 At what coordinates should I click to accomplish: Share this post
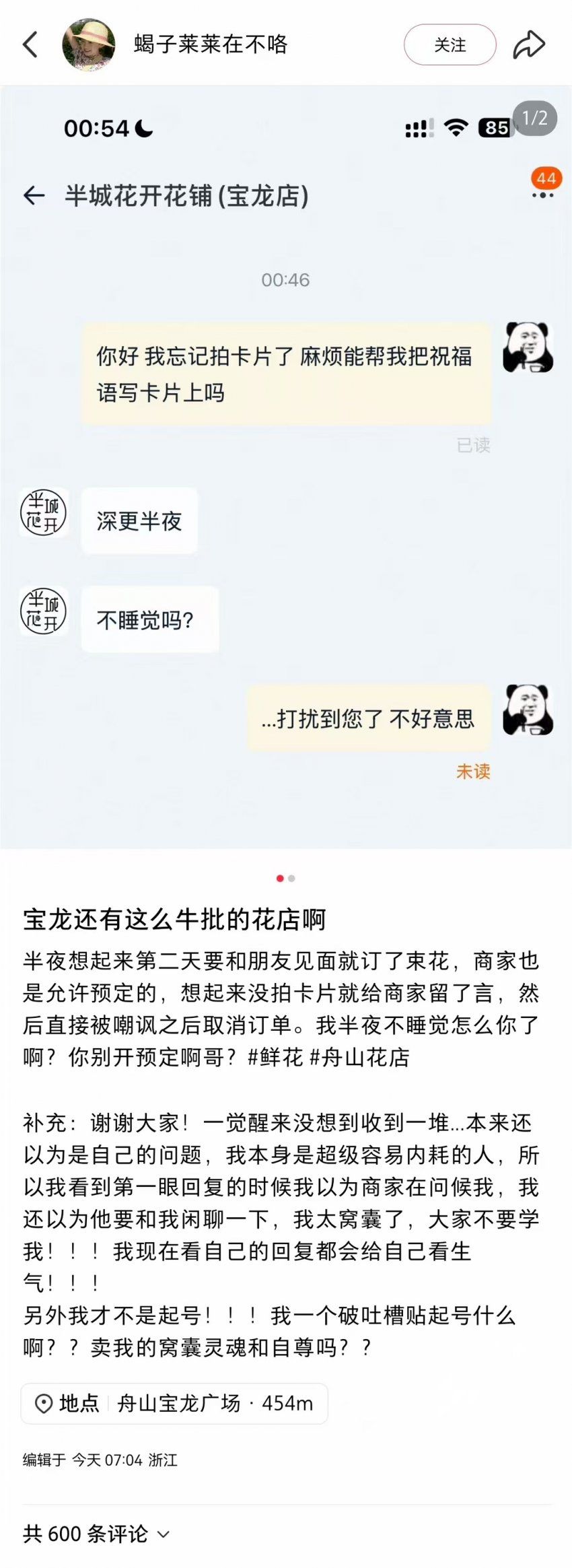click(x=529, y=45)
